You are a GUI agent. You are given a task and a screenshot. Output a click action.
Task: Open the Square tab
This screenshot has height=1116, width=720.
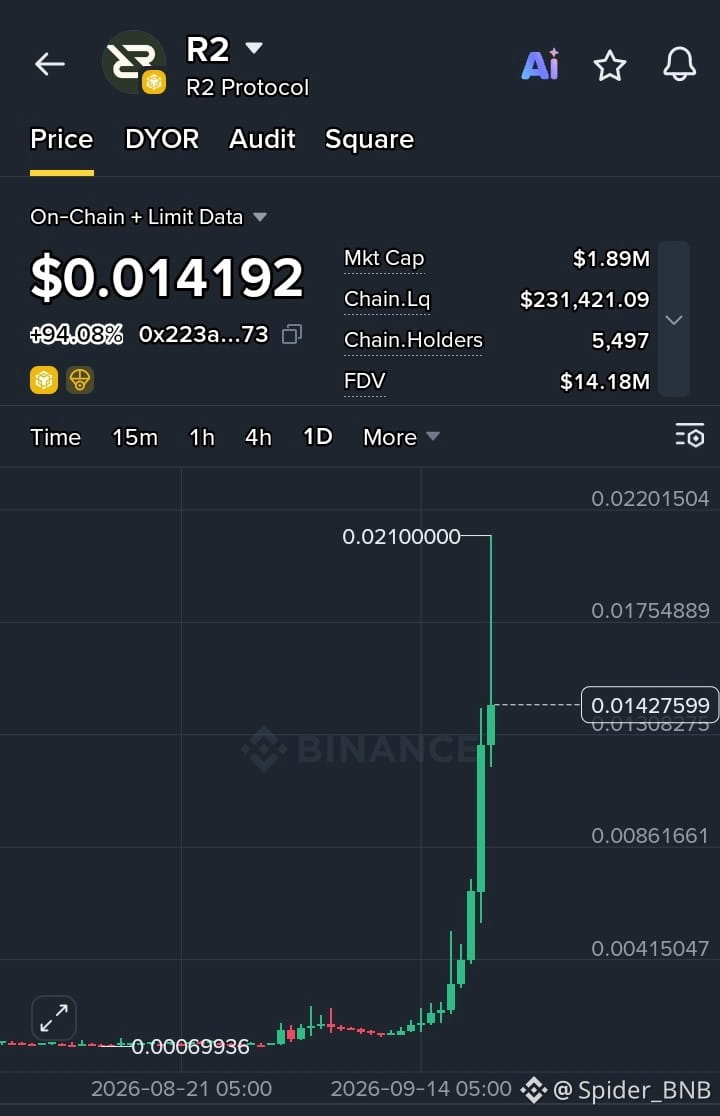369,139
